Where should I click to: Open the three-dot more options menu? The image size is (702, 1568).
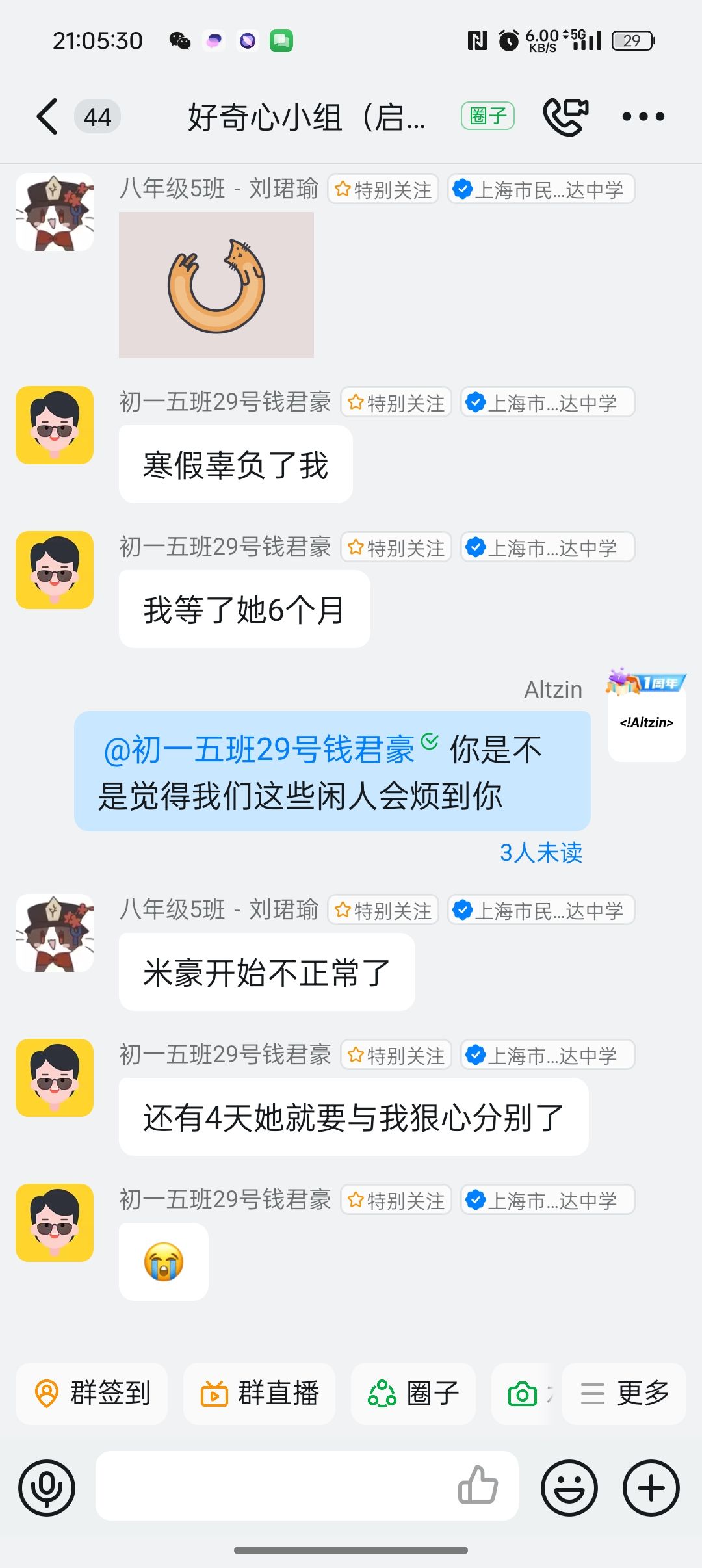pos(643,117)
